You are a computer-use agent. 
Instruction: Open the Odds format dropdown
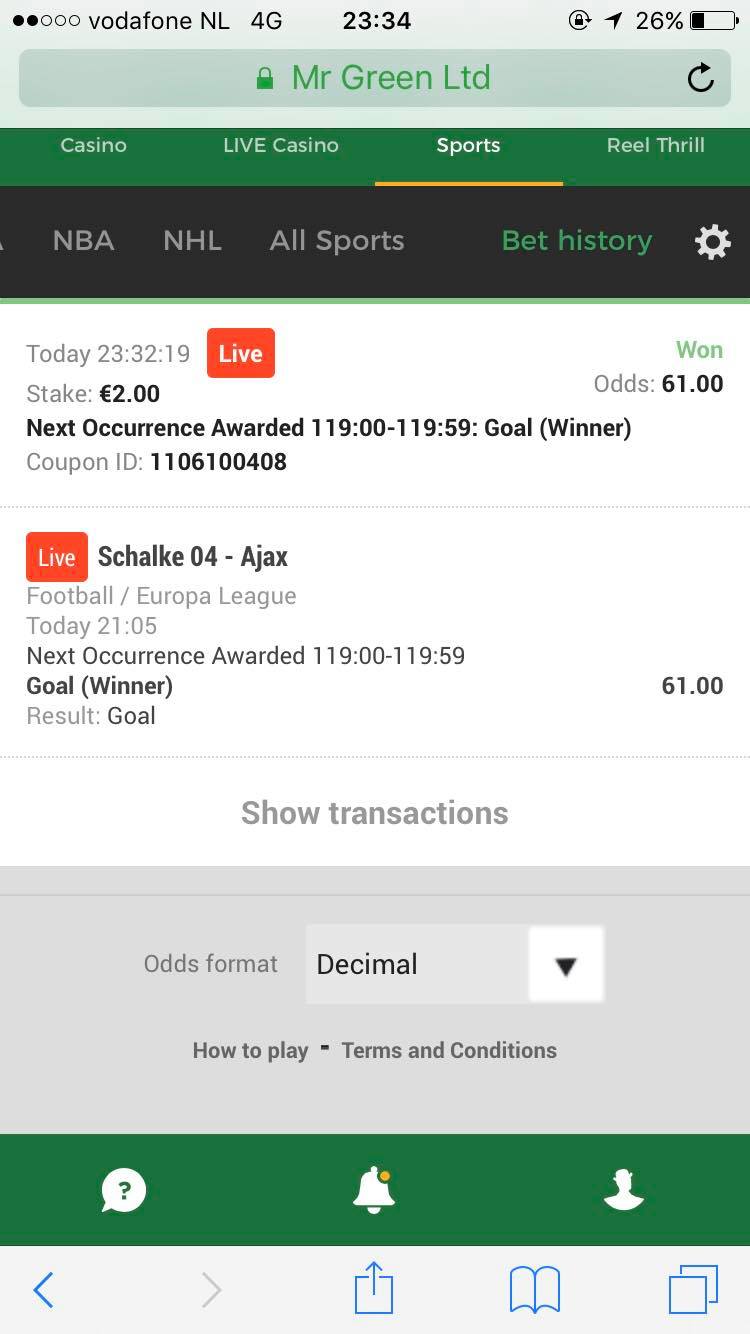[454, 964]
